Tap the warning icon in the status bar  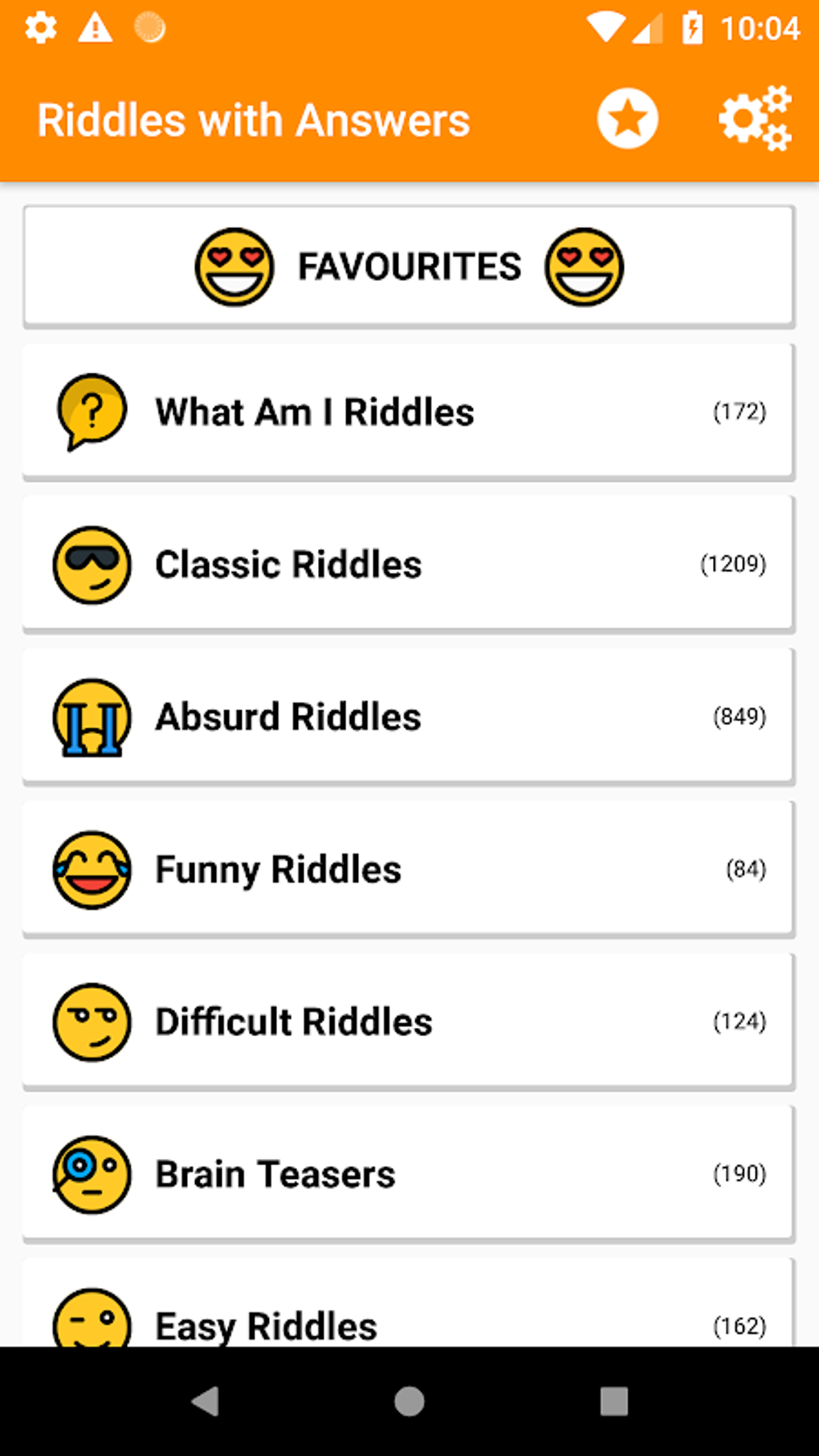[x=95, y=27]
